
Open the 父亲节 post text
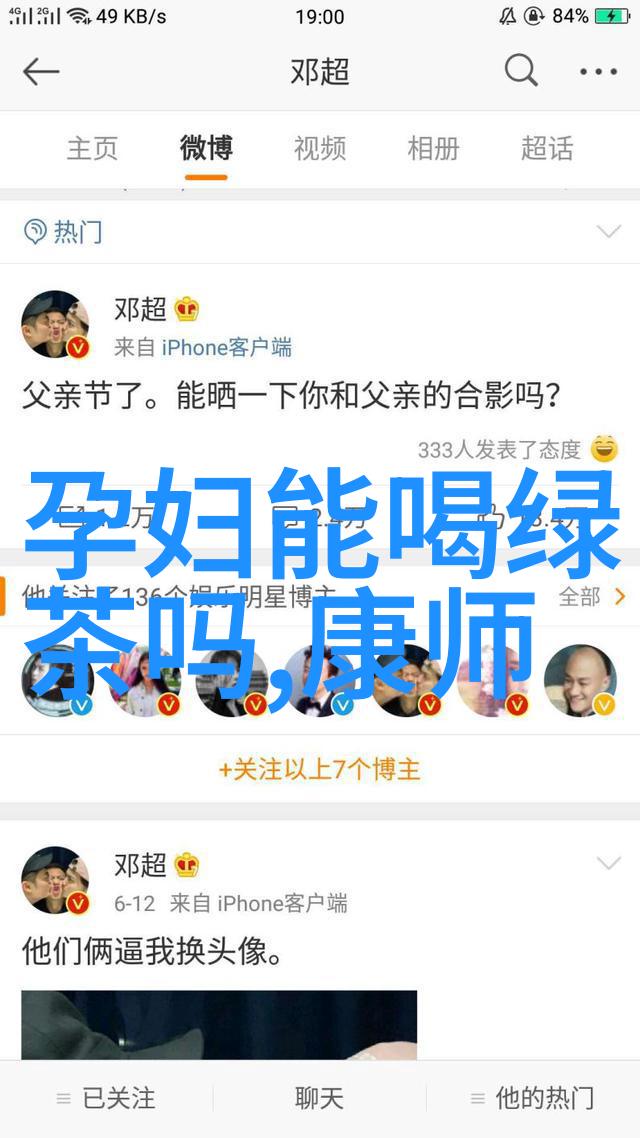coord(291,396)
